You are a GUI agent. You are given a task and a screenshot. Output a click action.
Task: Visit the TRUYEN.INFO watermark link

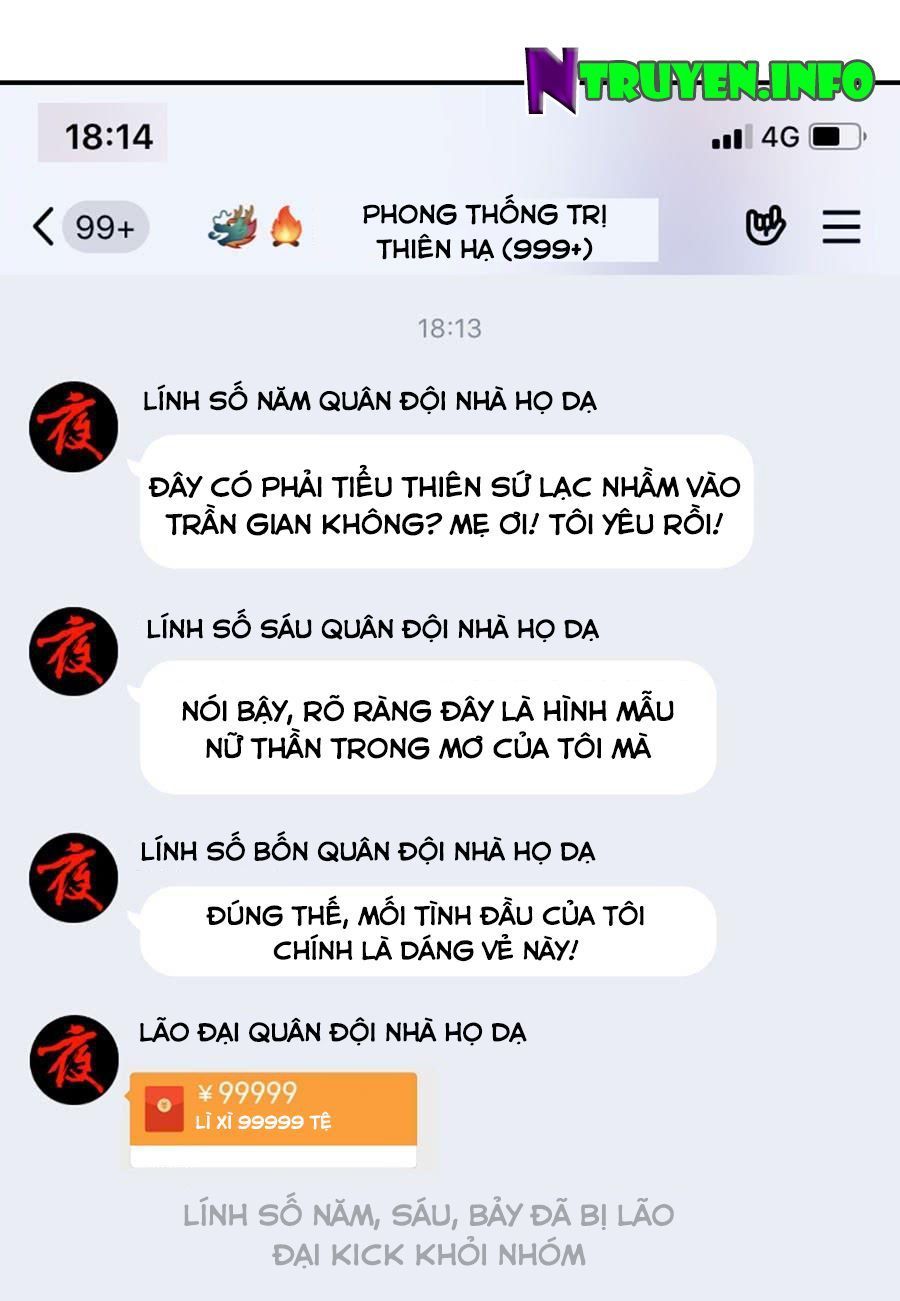pyautogui.click(x=700, y=80)
